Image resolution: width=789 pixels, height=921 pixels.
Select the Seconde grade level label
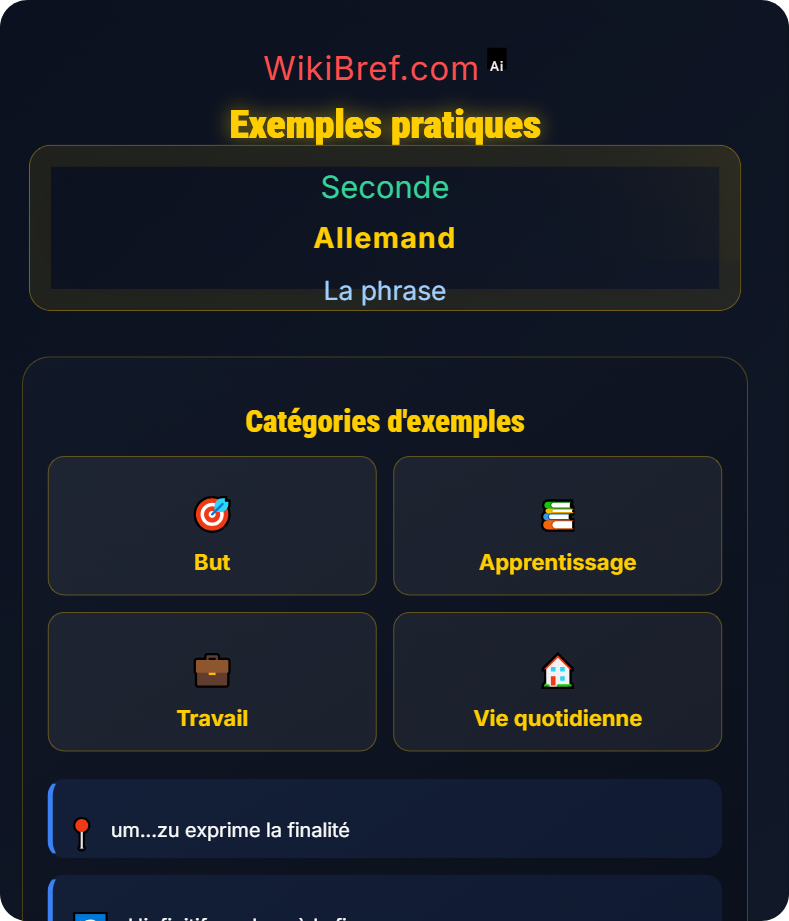pyautogui.click(x=385, y=188)
